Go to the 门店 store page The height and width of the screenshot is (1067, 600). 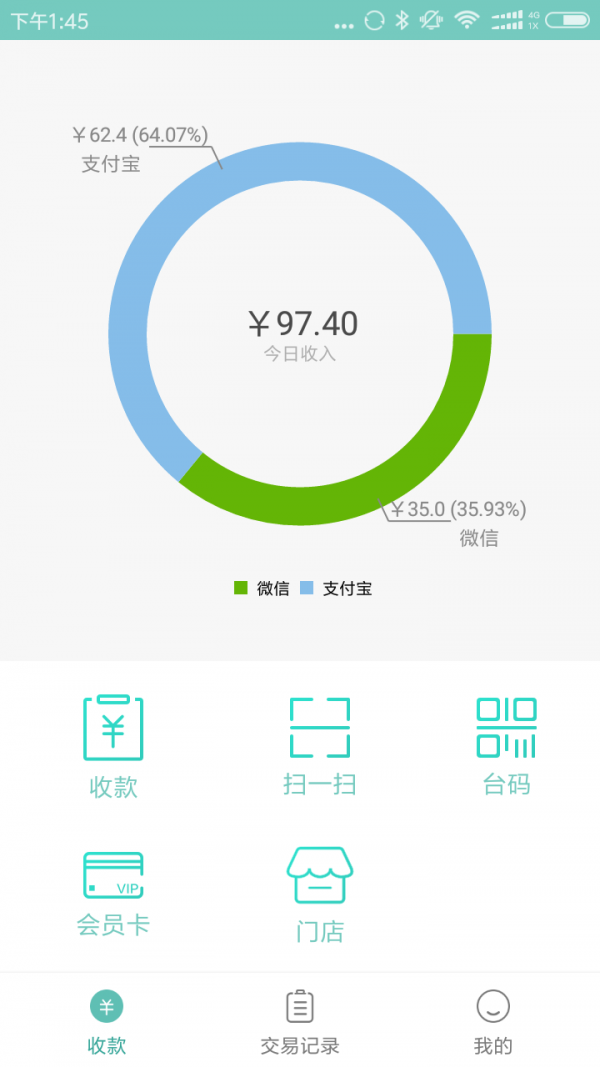(320, 893)
